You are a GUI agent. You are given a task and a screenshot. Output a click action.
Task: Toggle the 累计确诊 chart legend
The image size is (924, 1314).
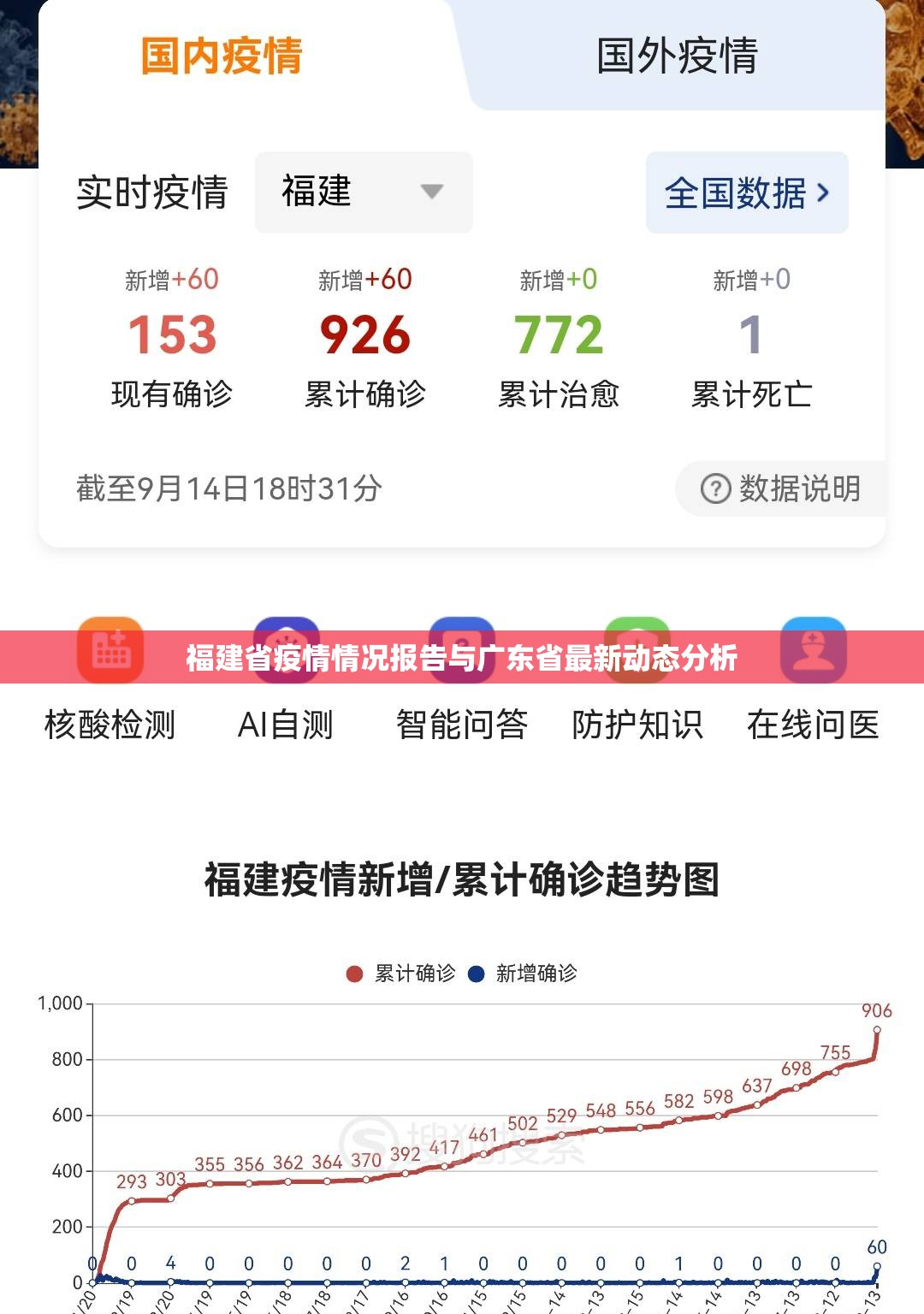pyautogui.click(x=402, y=974)
